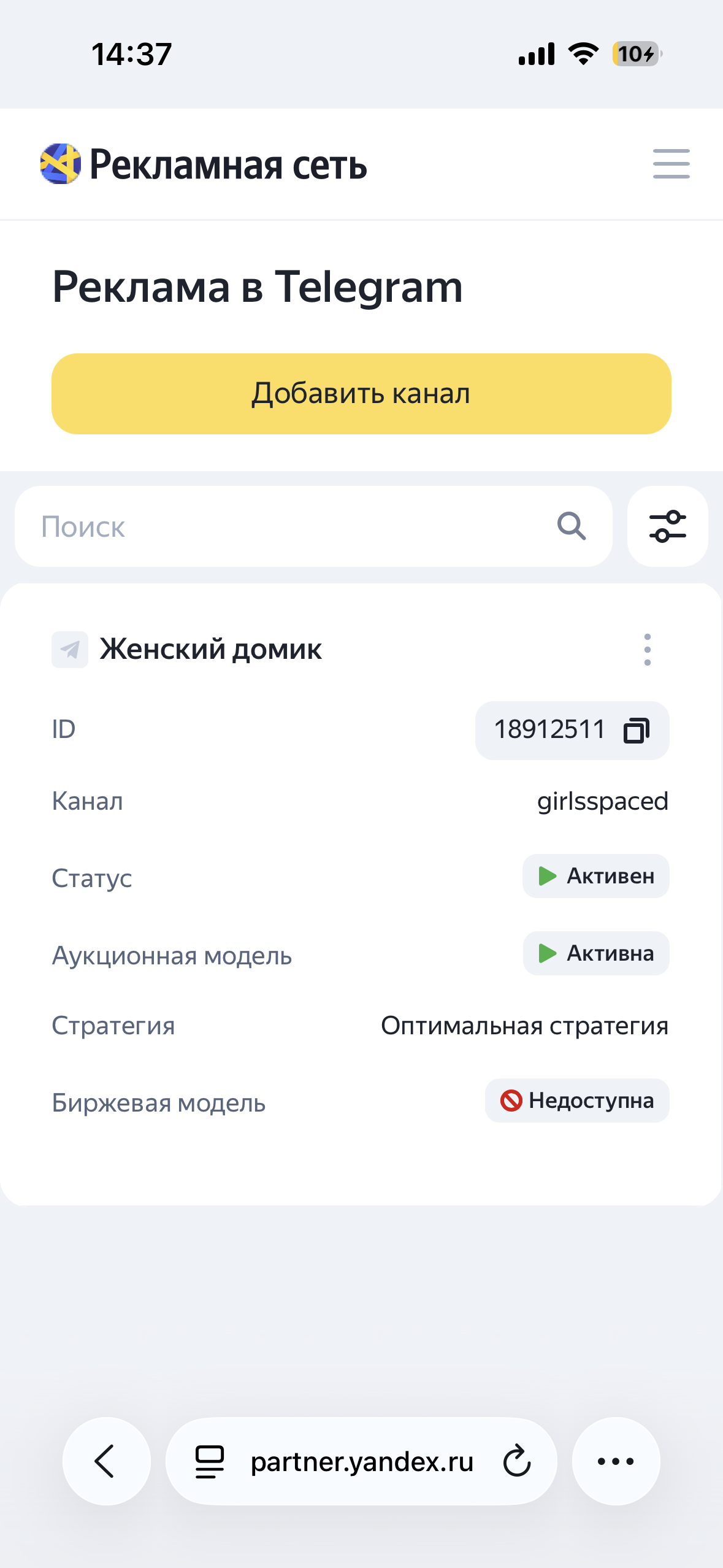Open the browser more options

[x=616, y=1461]
